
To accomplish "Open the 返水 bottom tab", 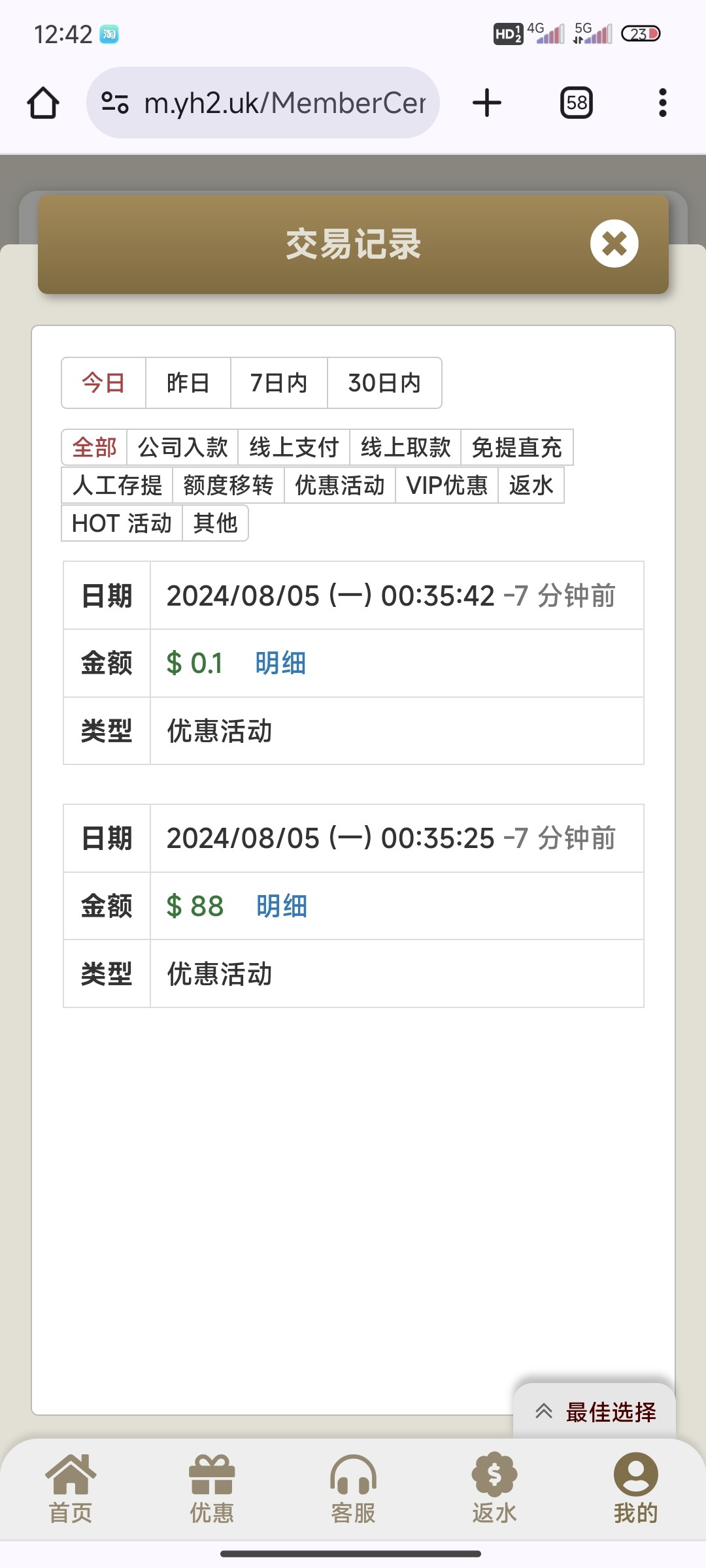I will 494,1489.
